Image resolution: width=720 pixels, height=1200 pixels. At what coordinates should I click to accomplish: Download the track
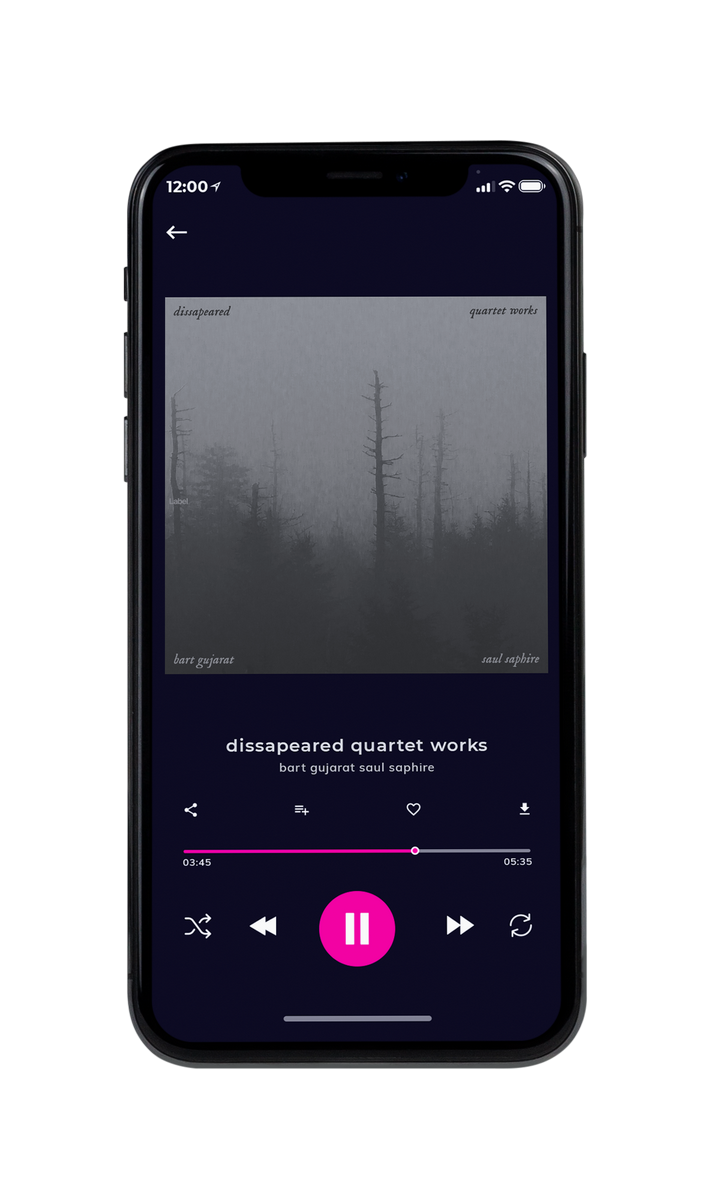tap(524, 809)
